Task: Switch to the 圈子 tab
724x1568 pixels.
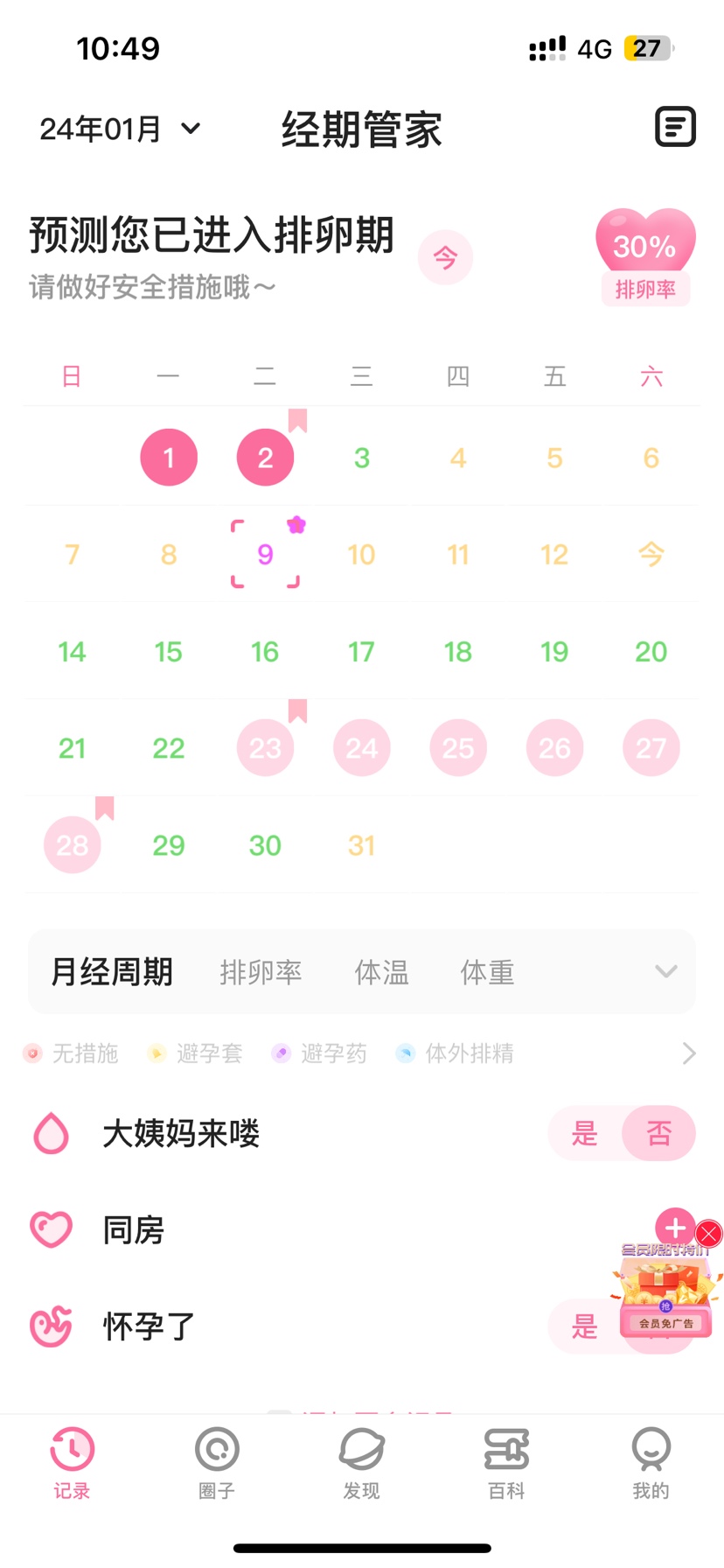Action: pos(217,1463)
